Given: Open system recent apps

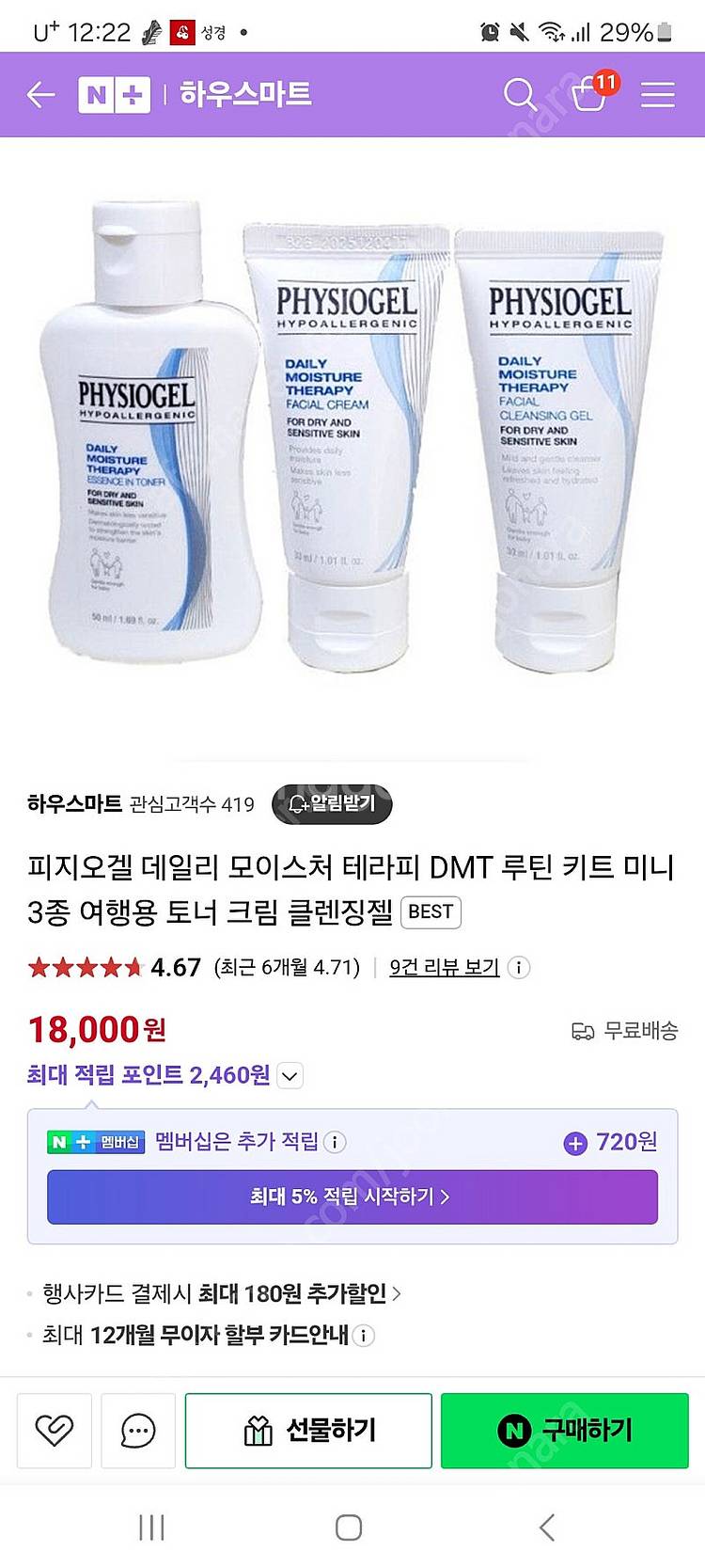Looking at the screenshot, I should [x=151, y=1528].
